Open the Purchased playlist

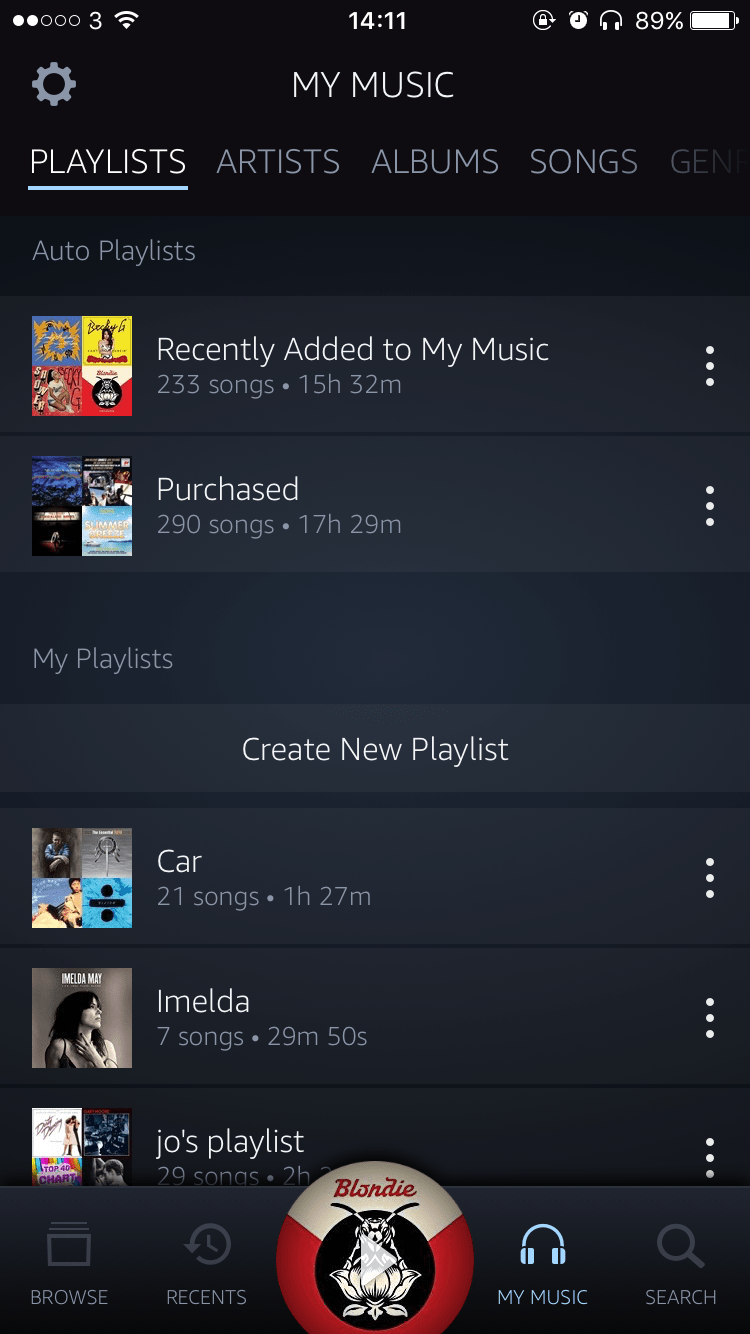click(x=228, y=505)
